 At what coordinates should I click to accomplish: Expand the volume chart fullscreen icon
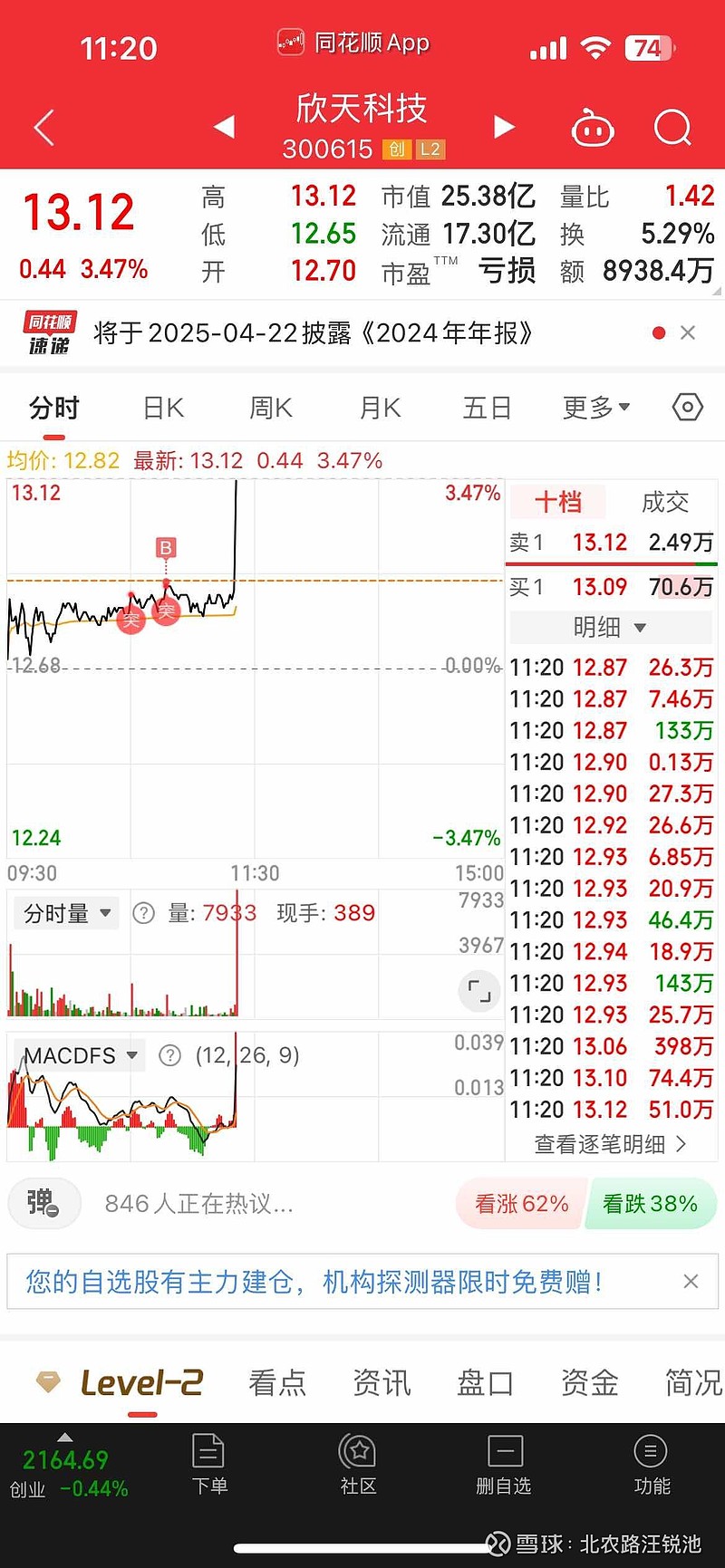pyautogui.click(x=478, y=991)
